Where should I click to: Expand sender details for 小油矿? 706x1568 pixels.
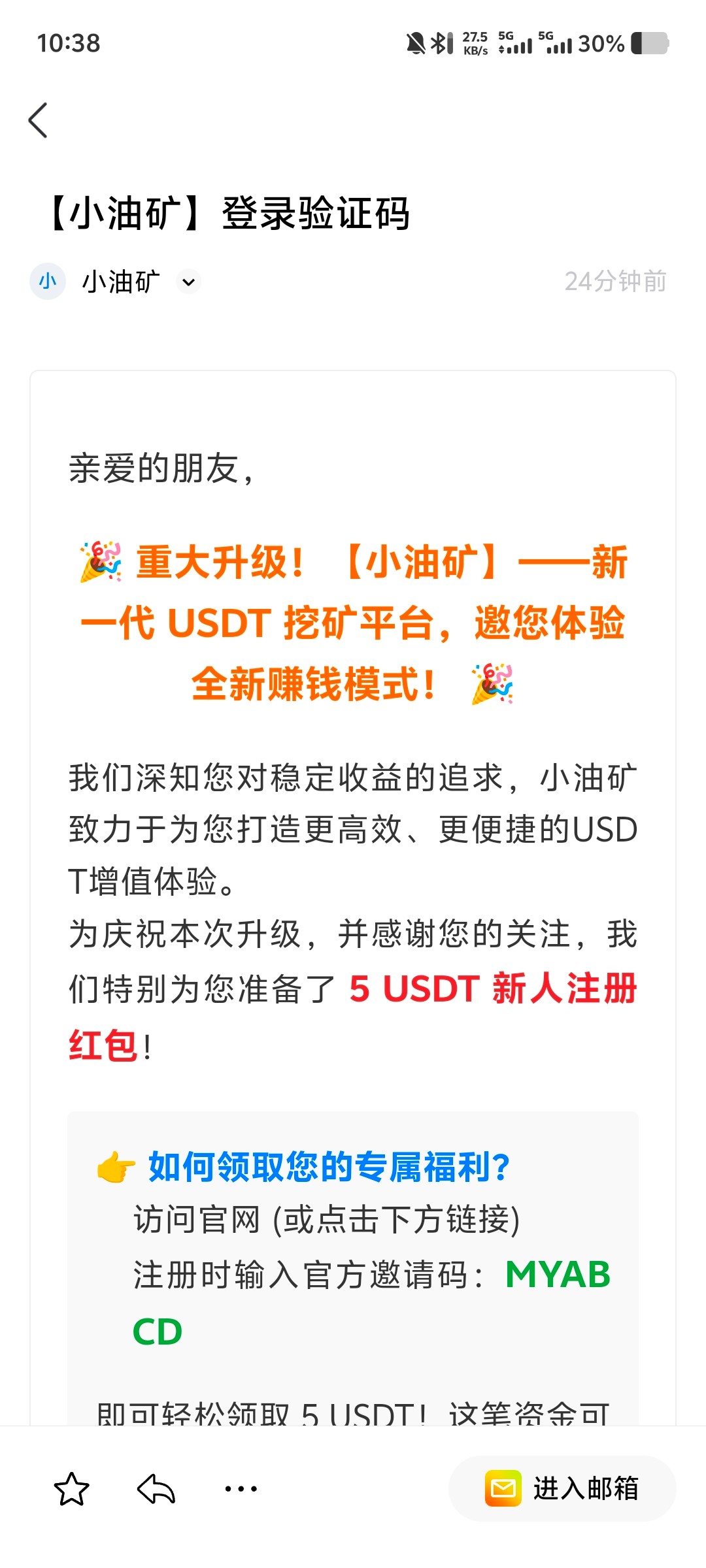pos(189,282)
